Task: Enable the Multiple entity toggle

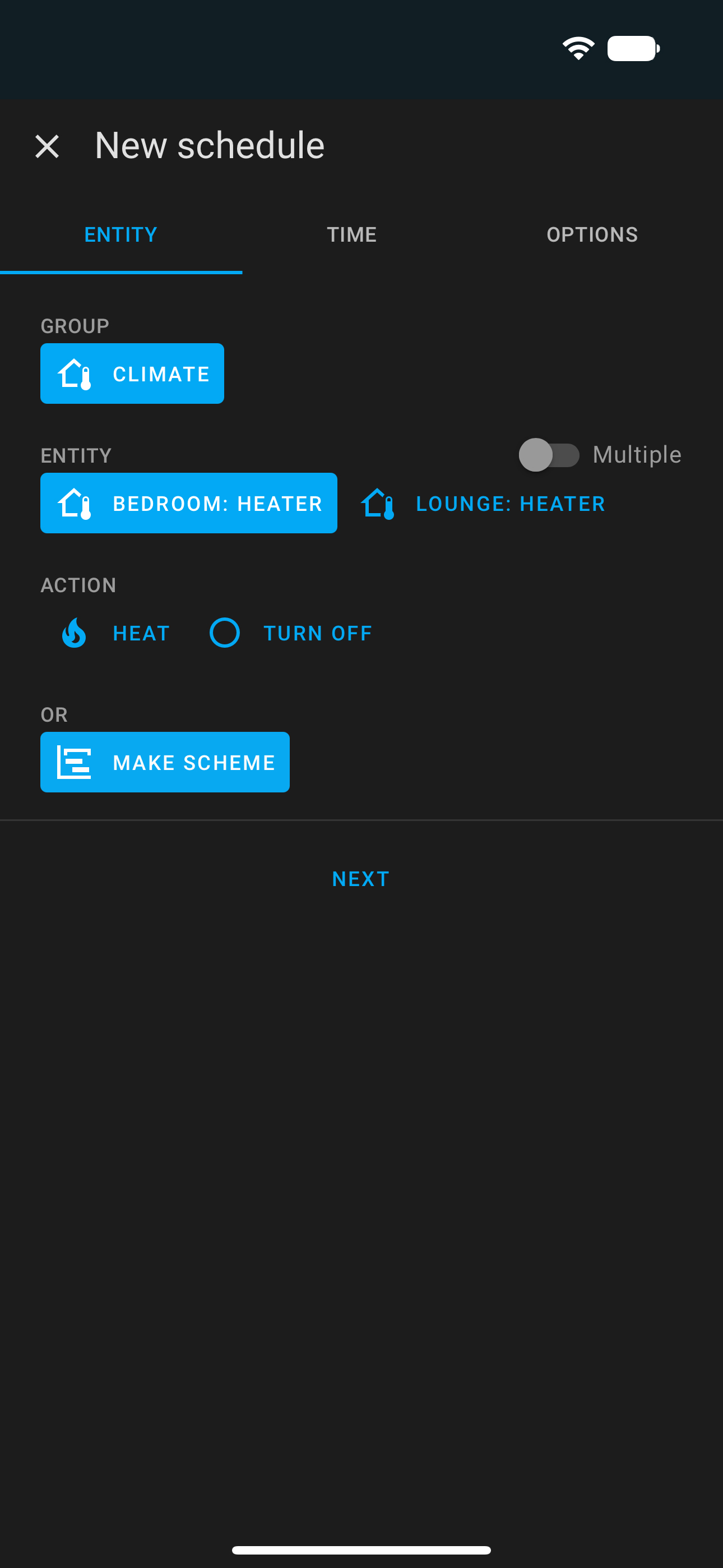Action: pyautogui.click(x=549, y=455)
